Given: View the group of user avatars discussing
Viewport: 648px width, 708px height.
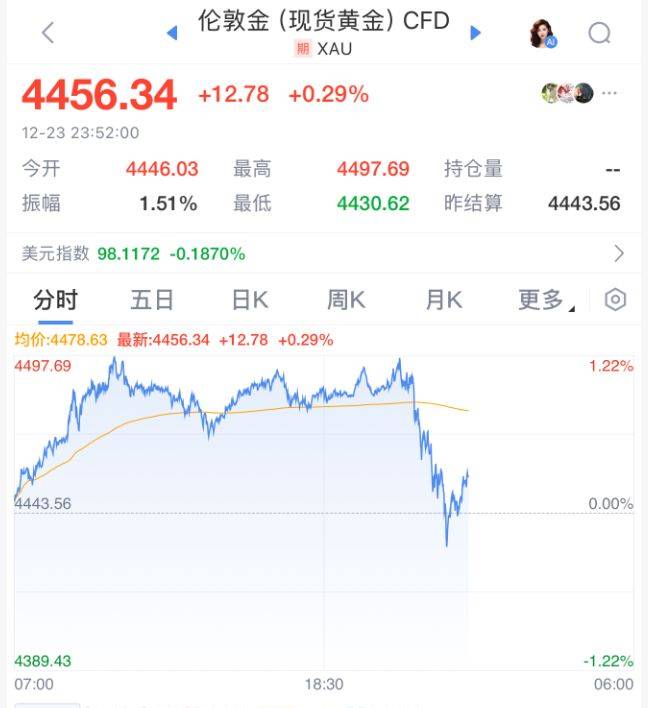Looking at the screenshot, I should pyautogui.click(x=568, y=94).
